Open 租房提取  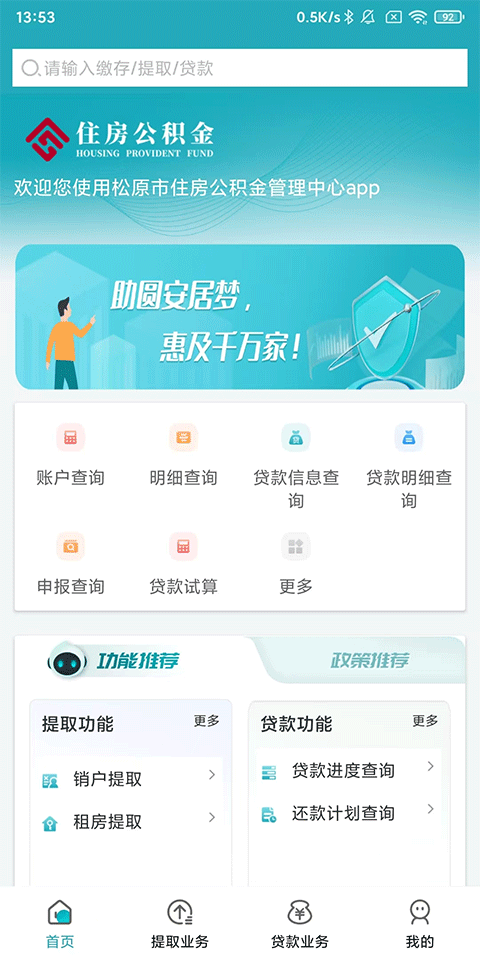tap(130, 821)
